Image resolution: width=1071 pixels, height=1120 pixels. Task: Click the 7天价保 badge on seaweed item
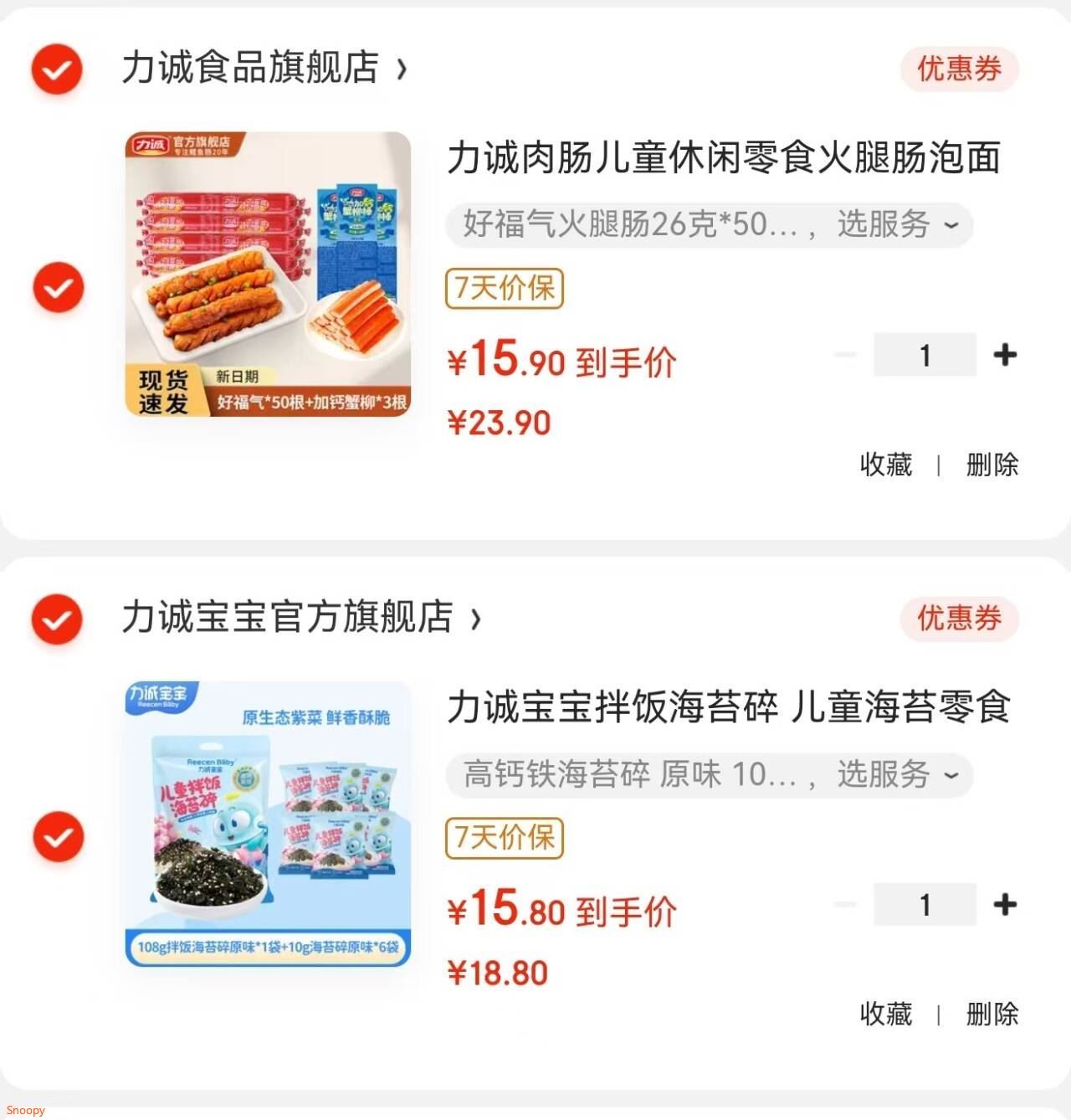pyautogui.click(x=504, y=838)
